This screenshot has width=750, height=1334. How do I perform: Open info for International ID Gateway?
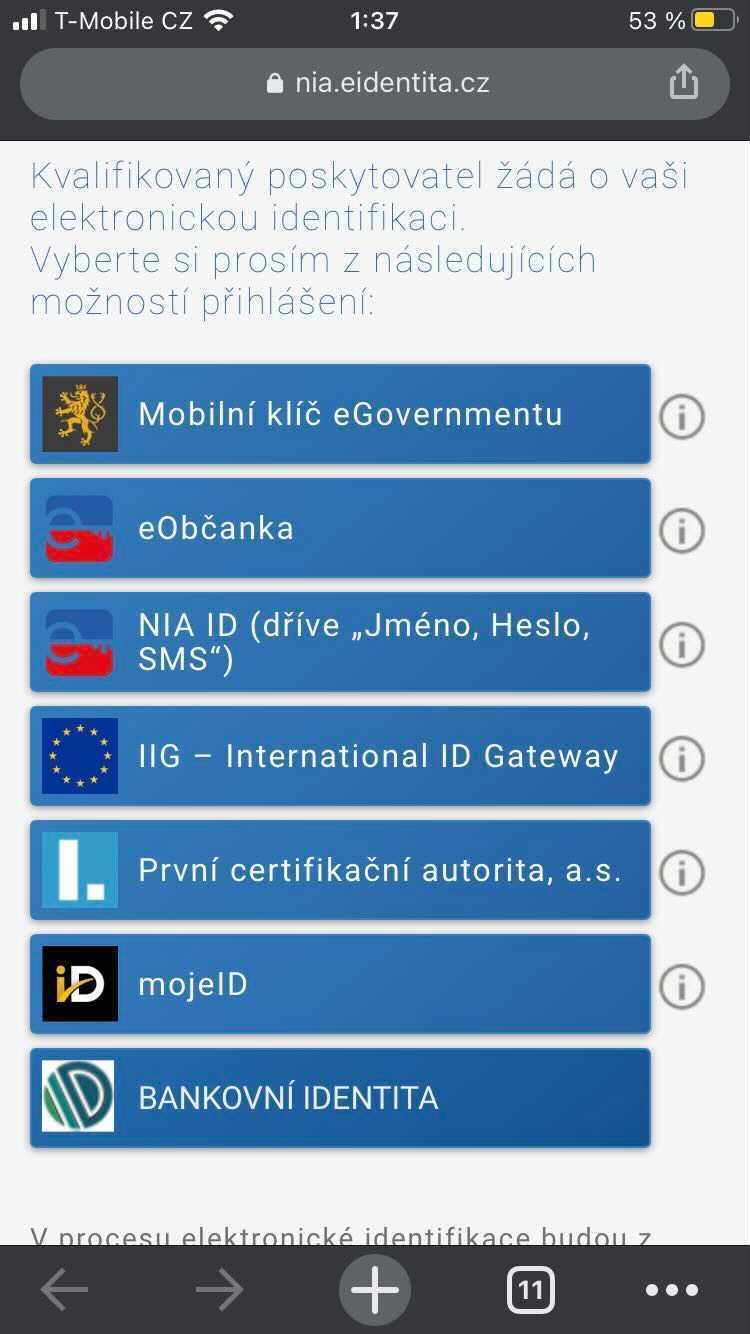tap(682, 758)
